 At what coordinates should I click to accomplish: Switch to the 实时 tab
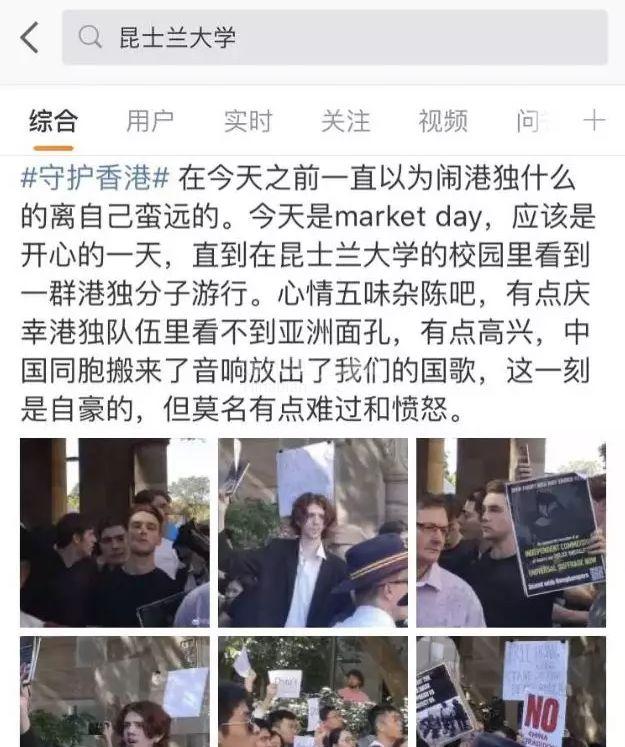[247, 121]
